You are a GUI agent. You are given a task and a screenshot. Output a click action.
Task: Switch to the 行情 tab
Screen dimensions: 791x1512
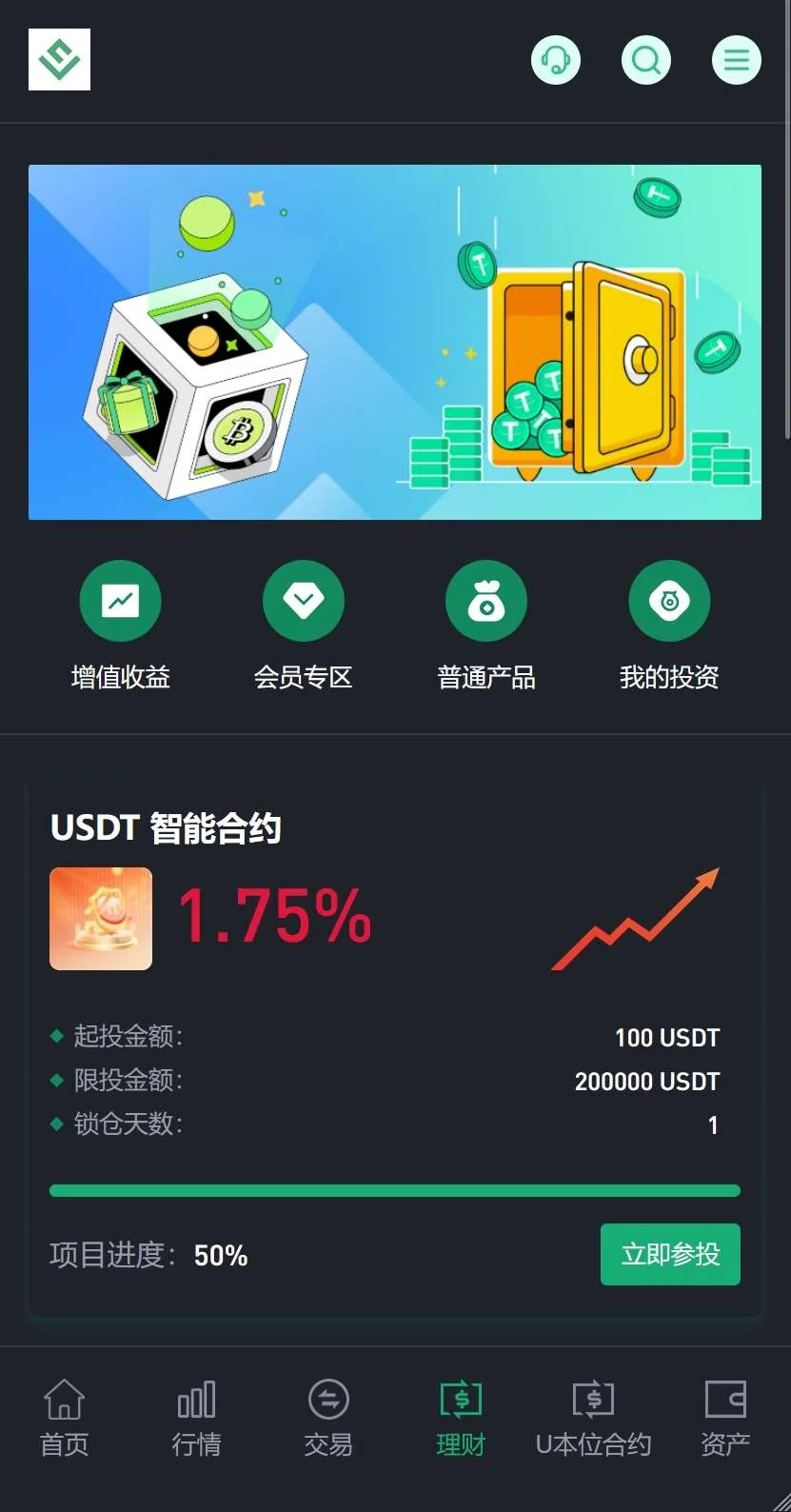196,1418
